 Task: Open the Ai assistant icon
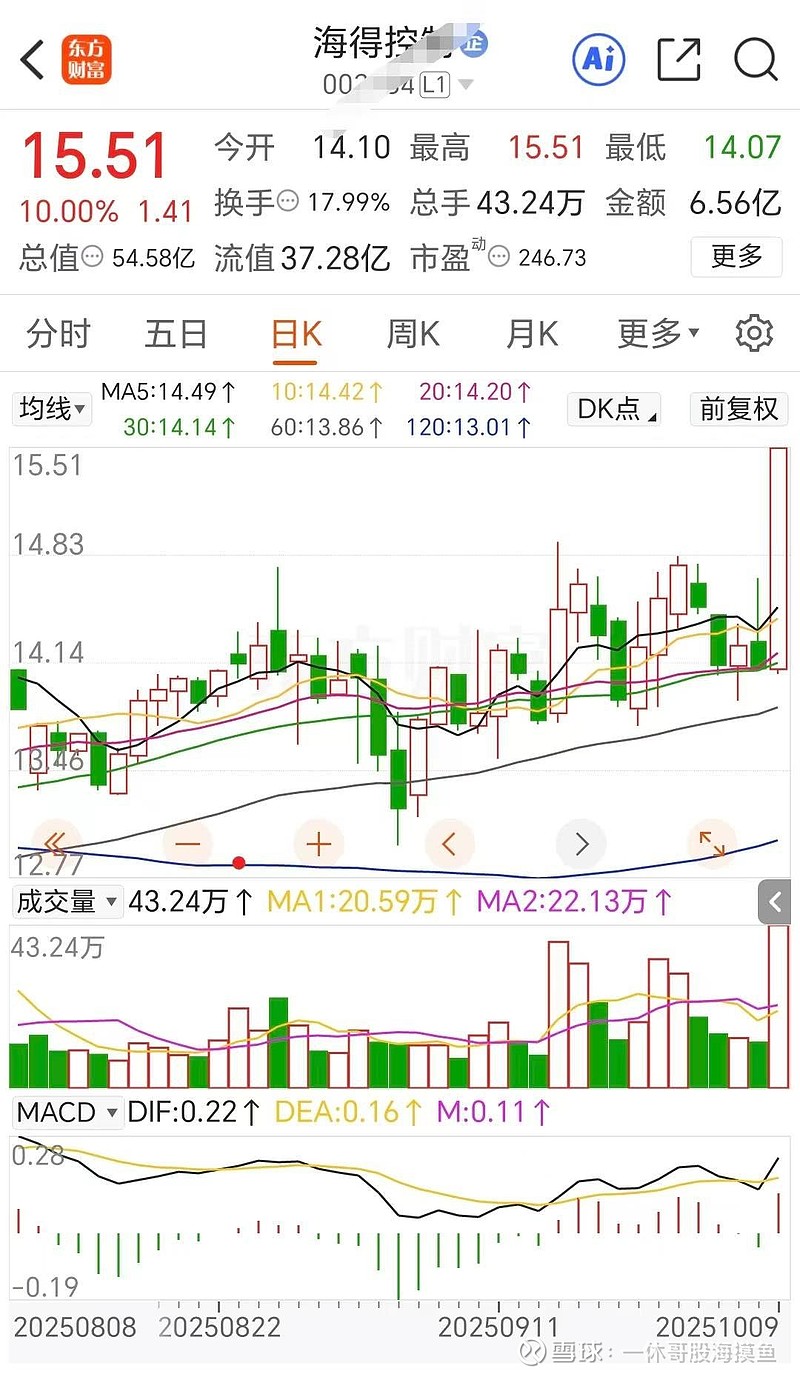[x=598, y=59]
